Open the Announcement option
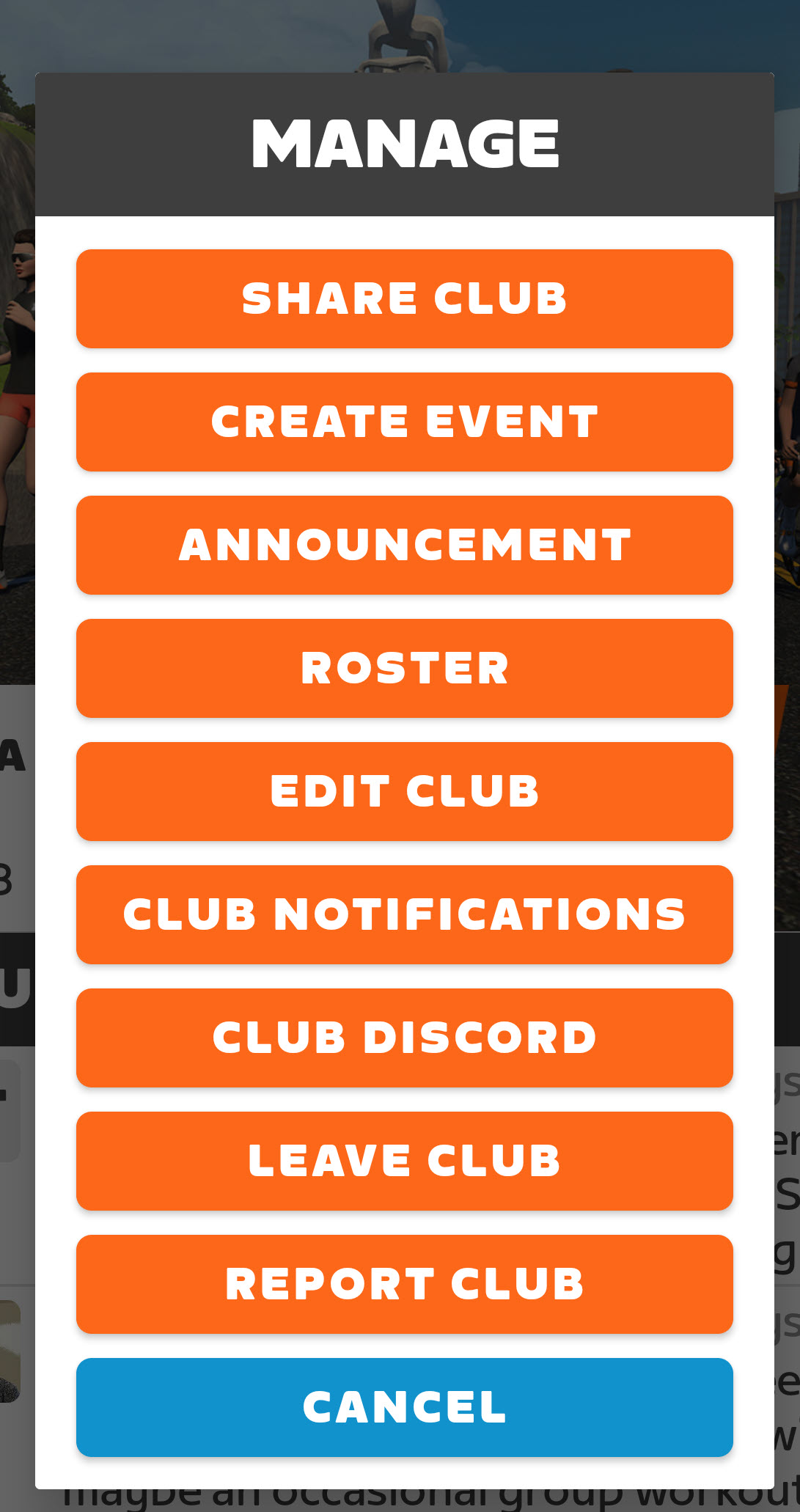800x1512 pixels. point(404,545)
